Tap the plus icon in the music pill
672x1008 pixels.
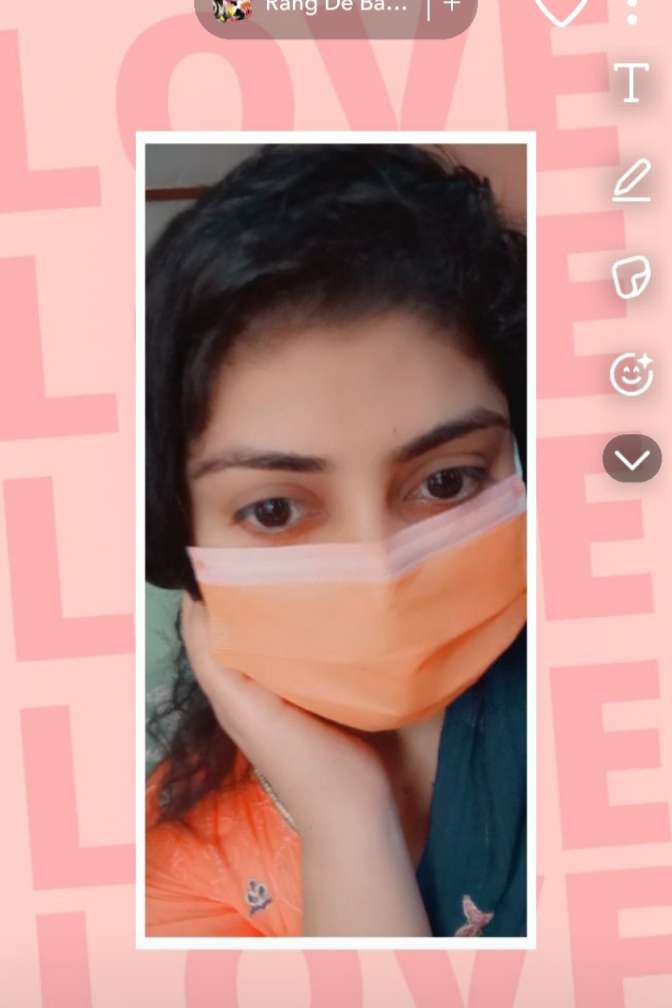pyautogui.click(x=452, y=6)
